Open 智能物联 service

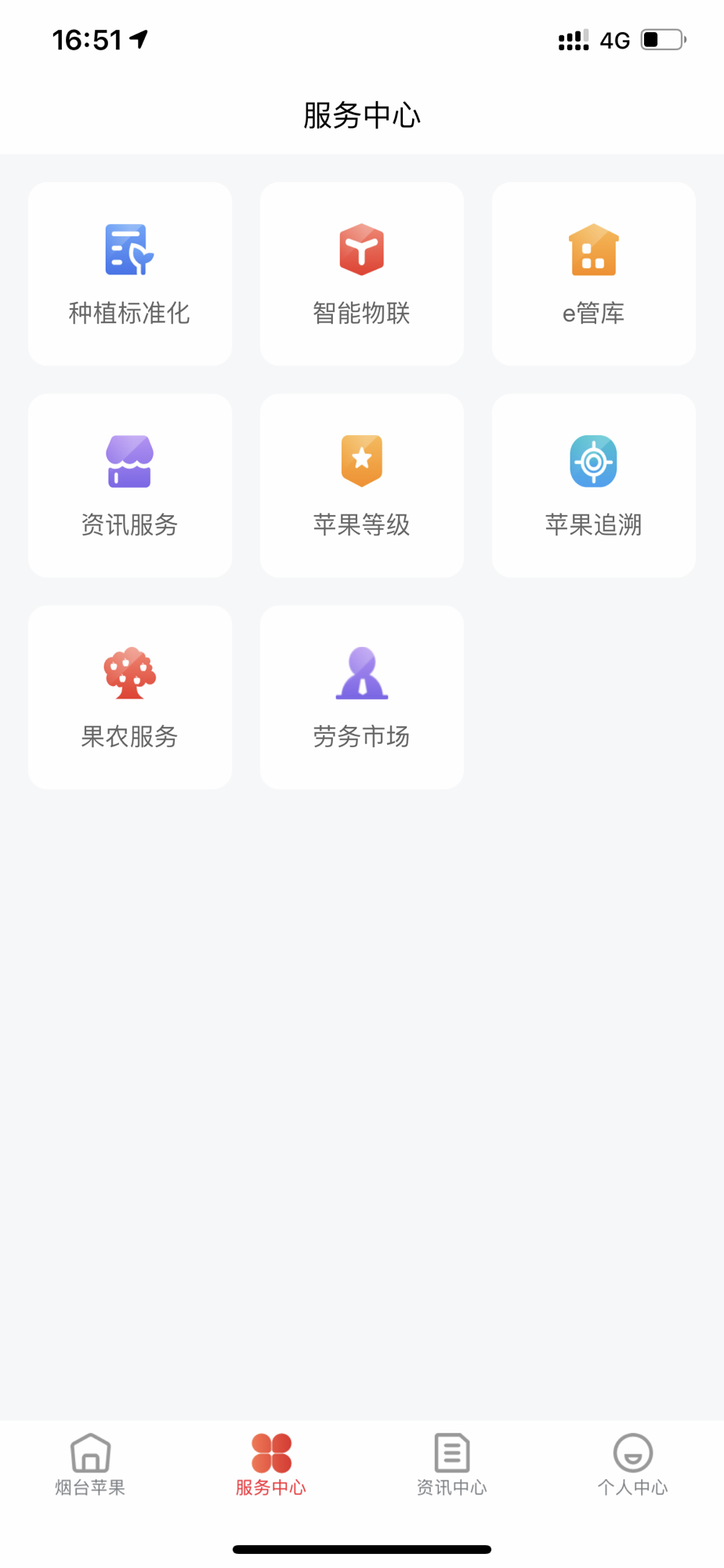[x=362, y=274]
